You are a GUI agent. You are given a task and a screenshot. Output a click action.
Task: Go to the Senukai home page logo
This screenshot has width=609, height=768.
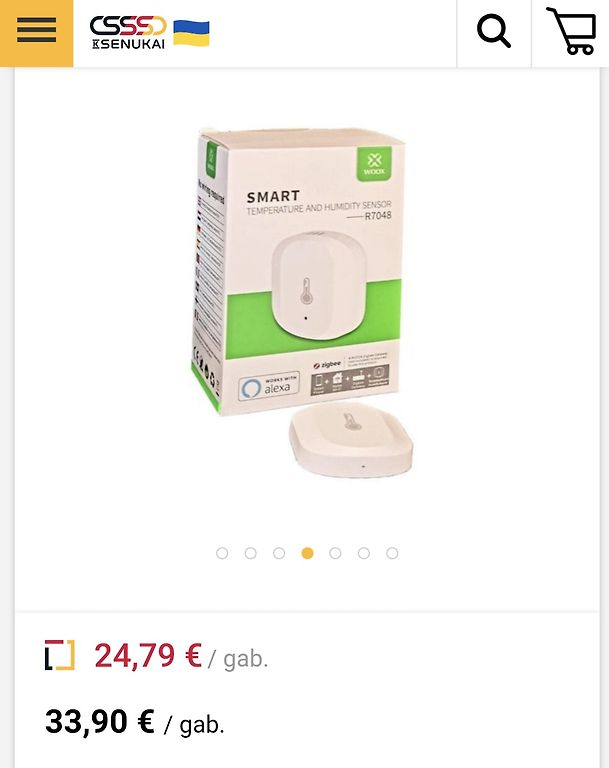[128, 33]
